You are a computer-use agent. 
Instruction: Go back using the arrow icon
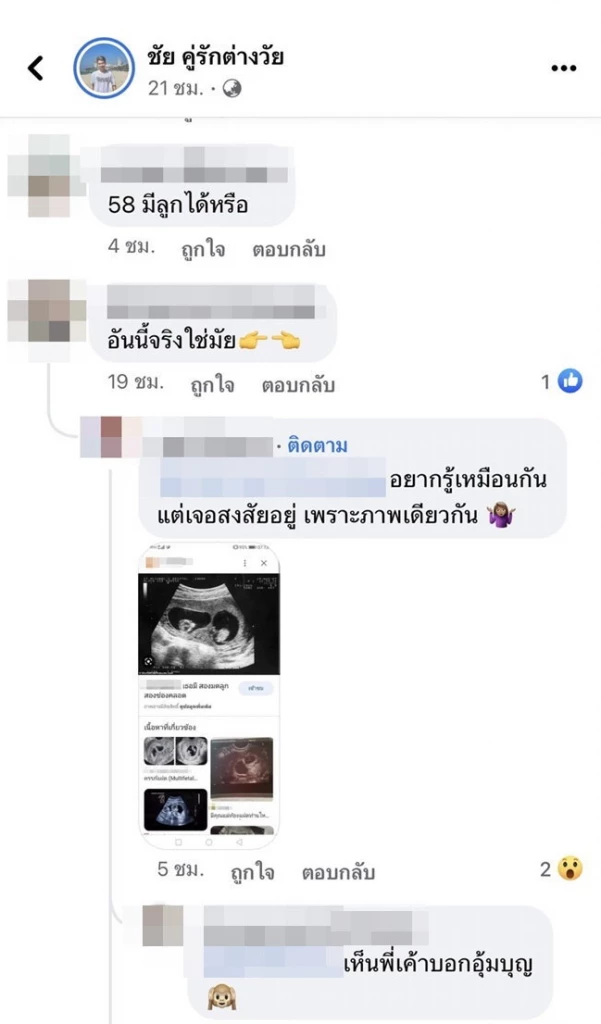(35, 68)
